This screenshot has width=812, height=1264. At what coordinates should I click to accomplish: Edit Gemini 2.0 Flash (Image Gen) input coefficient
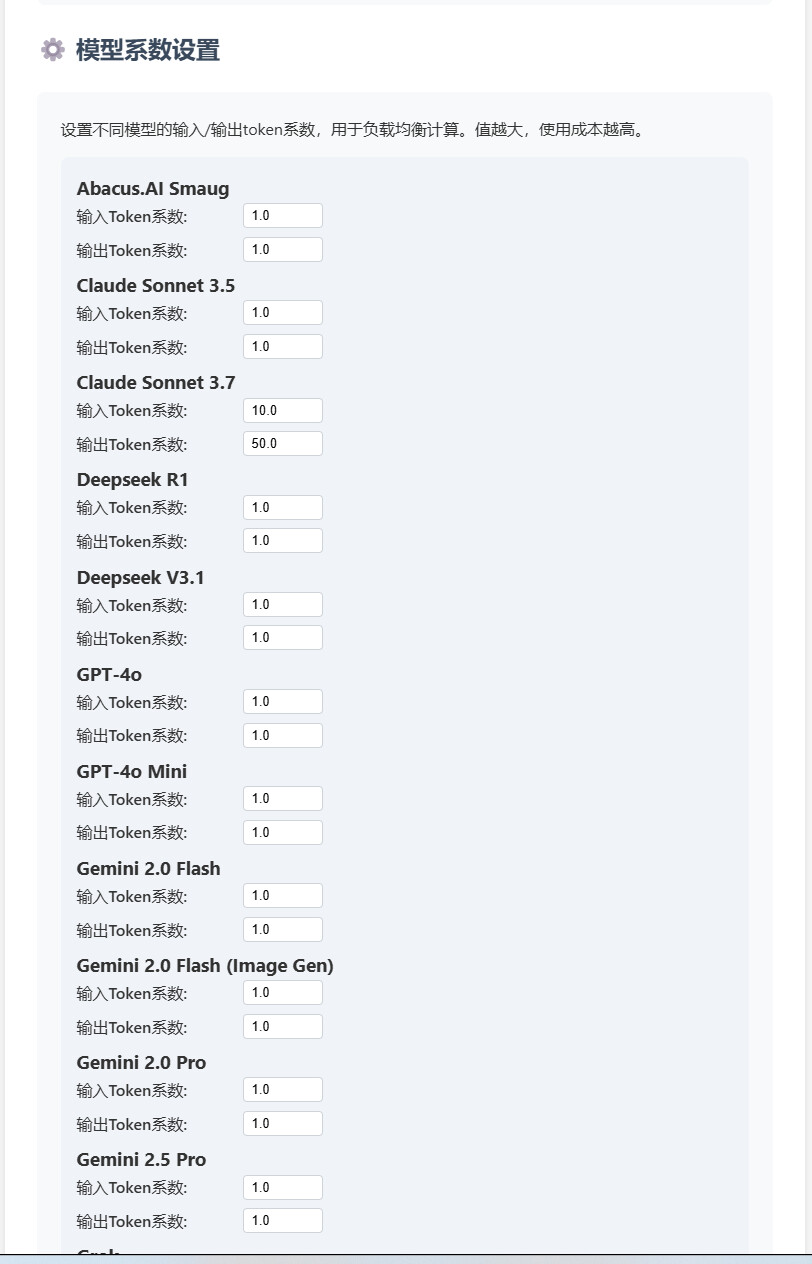pyautogui.click(x=282, y=993)
